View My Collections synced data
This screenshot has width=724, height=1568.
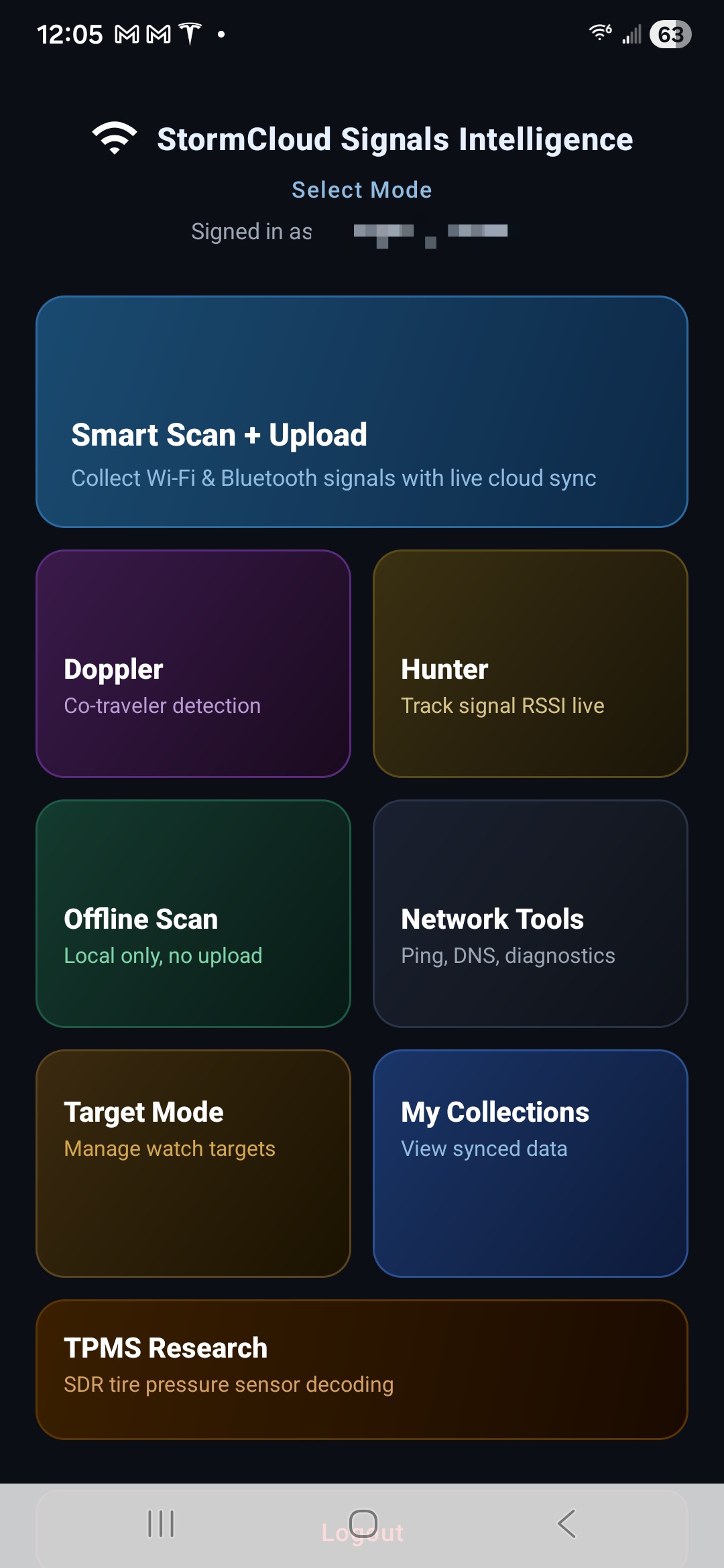point(530,1164)
